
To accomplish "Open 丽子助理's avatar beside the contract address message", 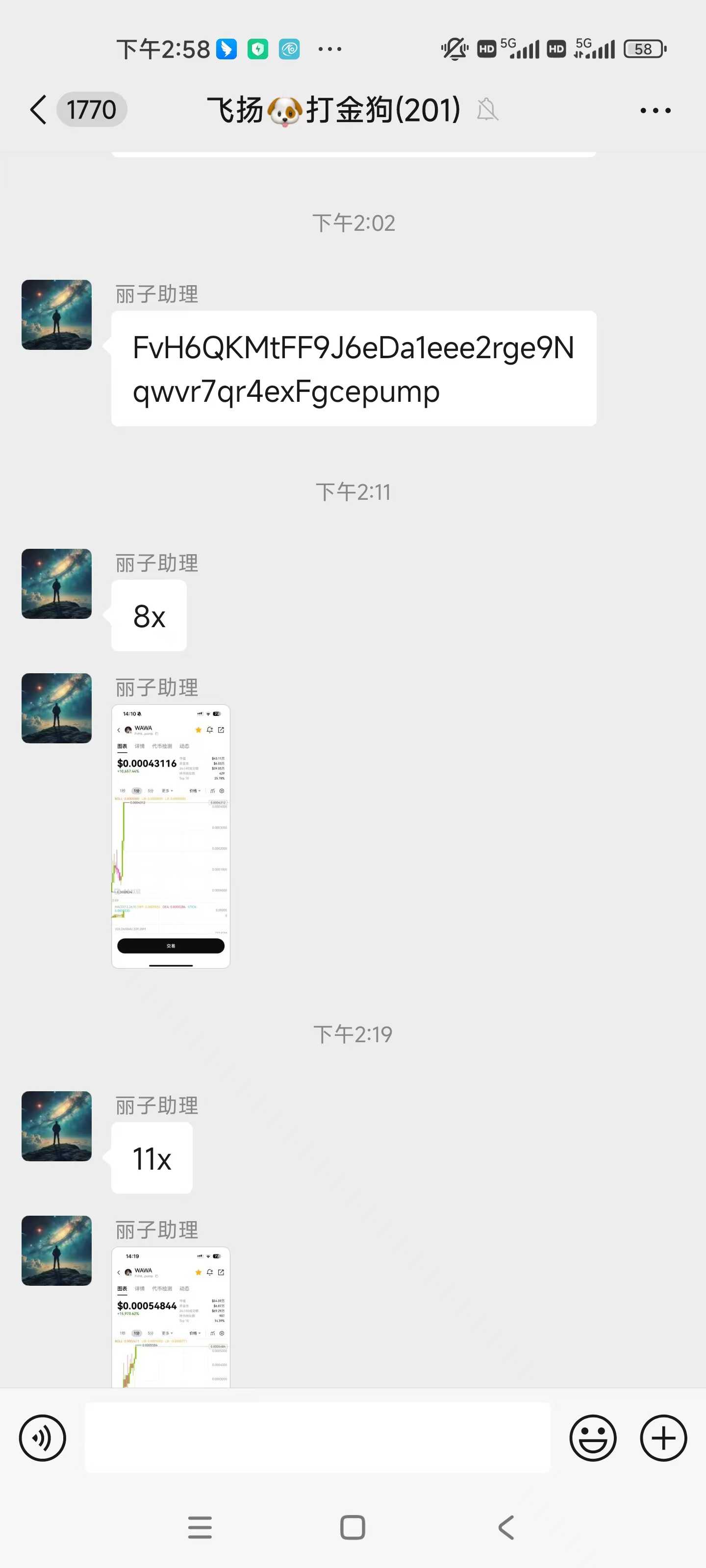I will [x=57, y=315].
